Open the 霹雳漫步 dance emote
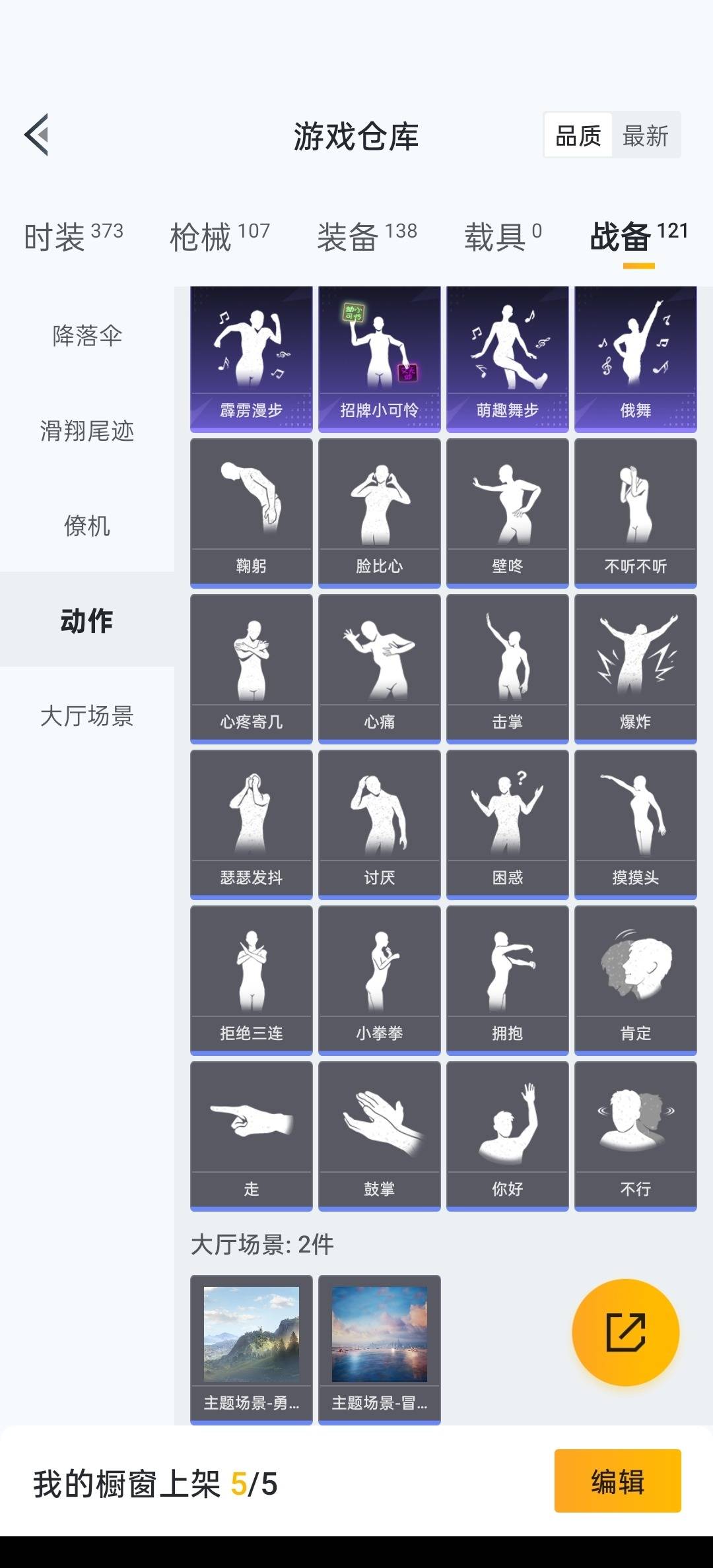Viewport: 713px width, 1568px height. pyautogui.click(x=251, y=360)
